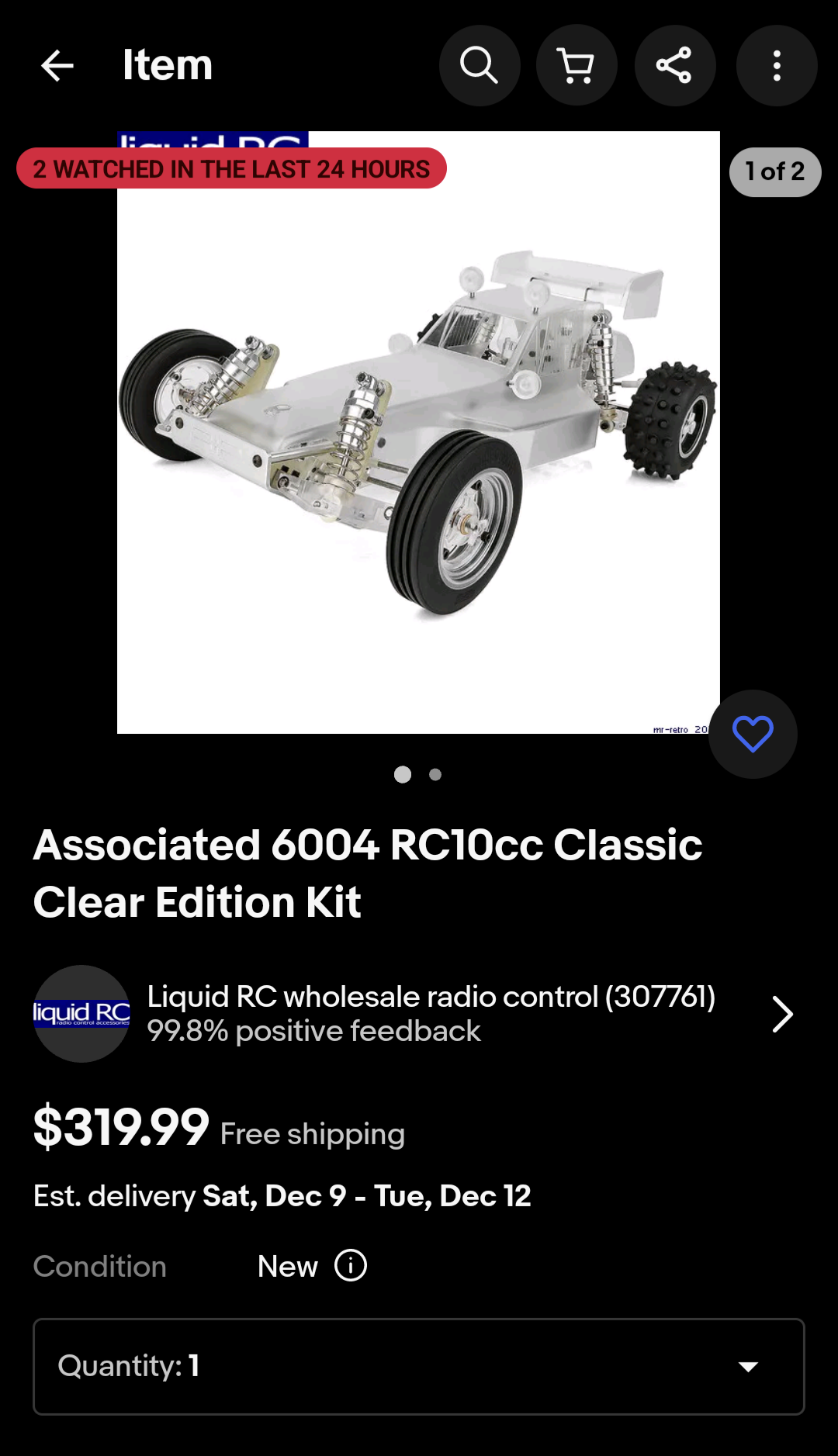The height and width of the screenshot is (1456, 838).
Task: Show condition info next to New
Action: [x=351, y=1266]
